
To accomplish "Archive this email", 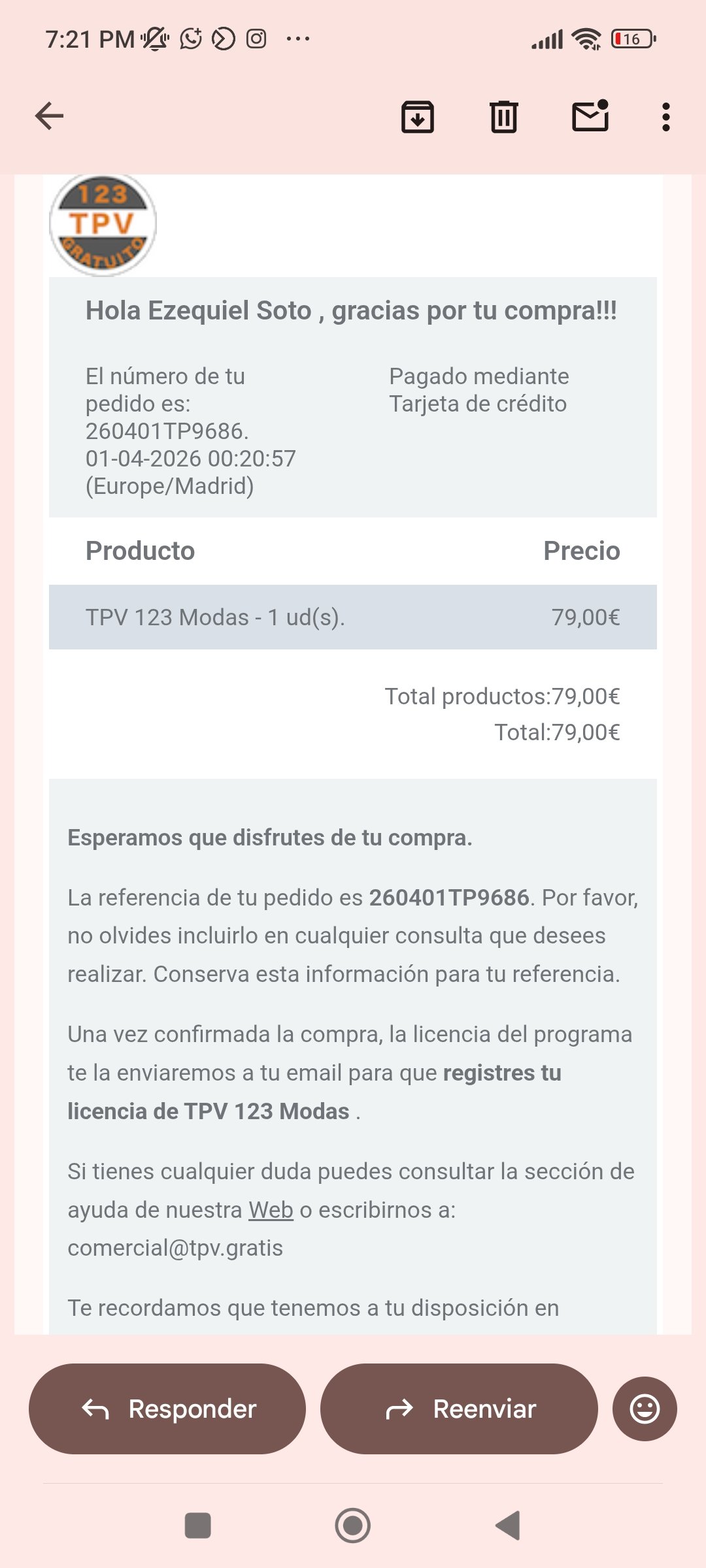I will pyautogui.click(x=417, y=117).
